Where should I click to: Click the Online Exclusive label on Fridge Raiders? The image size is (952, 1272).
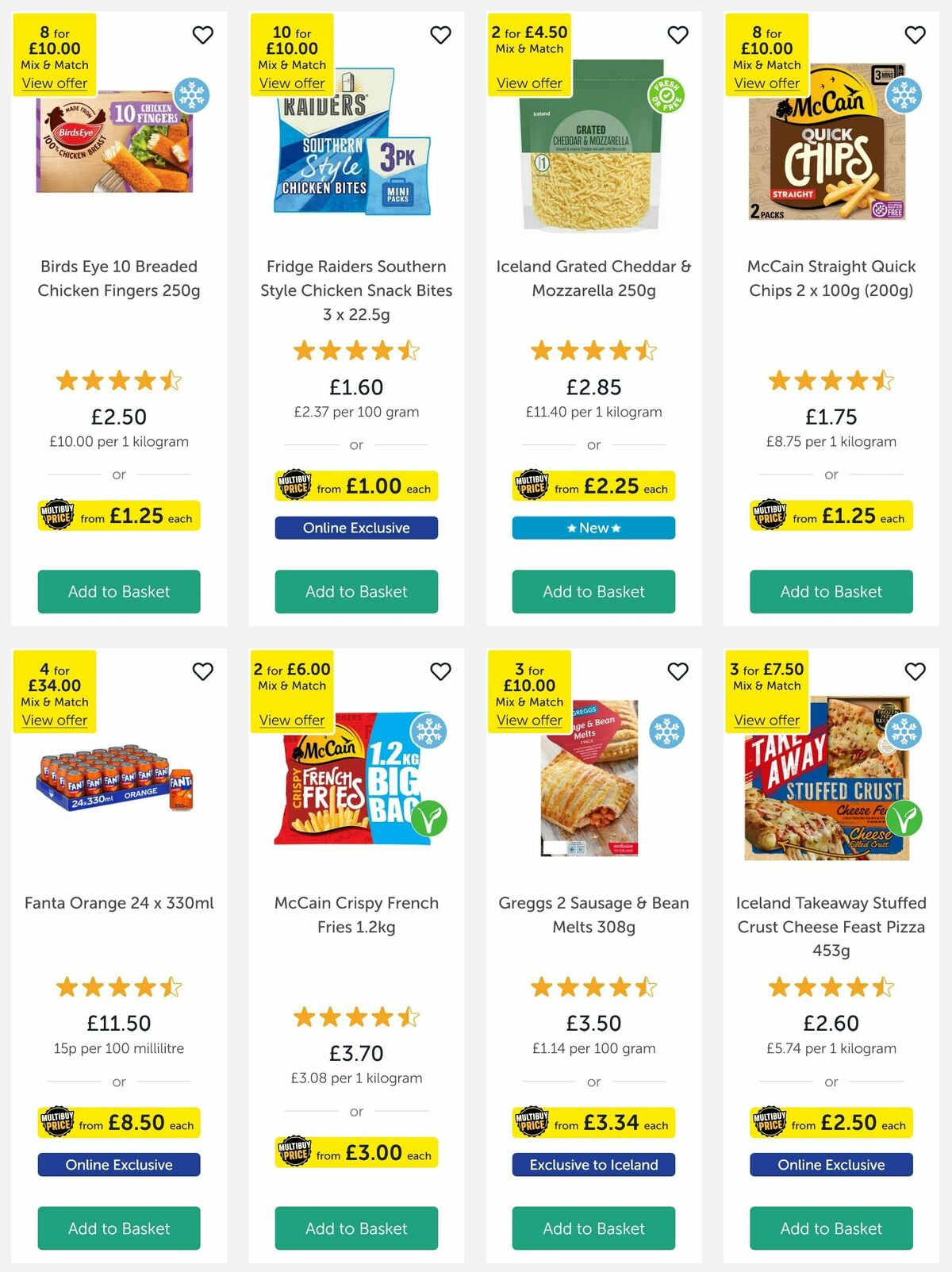(355, 527)
